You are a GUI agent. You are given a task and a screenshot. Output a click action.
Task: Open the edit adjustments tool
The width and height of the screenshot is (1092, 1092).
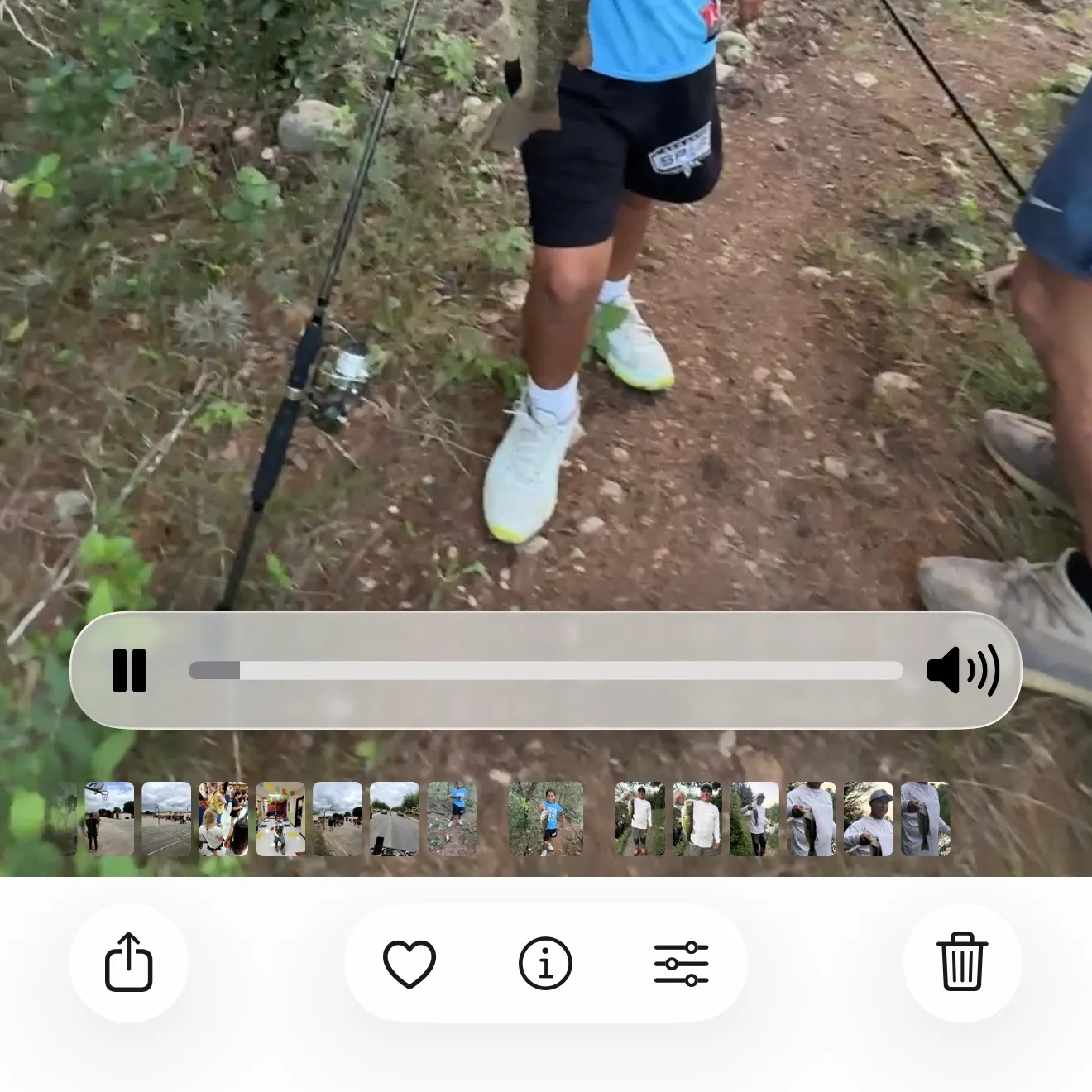point(681,964)
